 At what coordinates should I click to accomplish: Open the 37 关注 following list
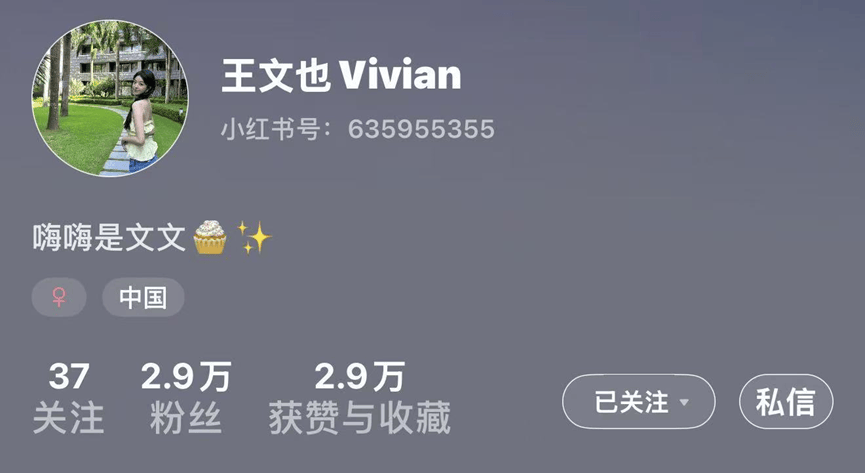pos(68,398)
